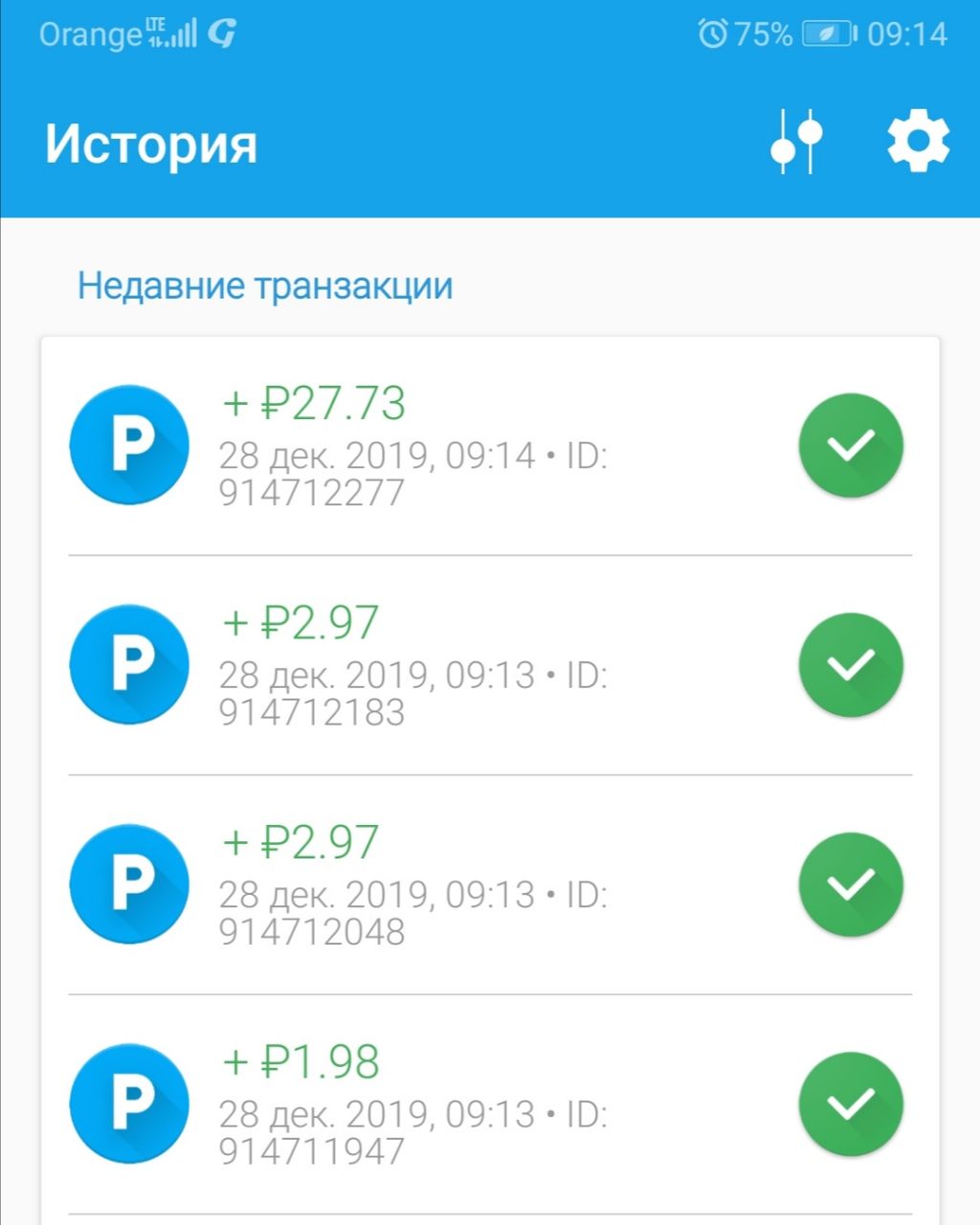Image resolution: width=980 pixels, height=1225 pixels.
Task: Open the settings gear
Action: pos(918,143)
